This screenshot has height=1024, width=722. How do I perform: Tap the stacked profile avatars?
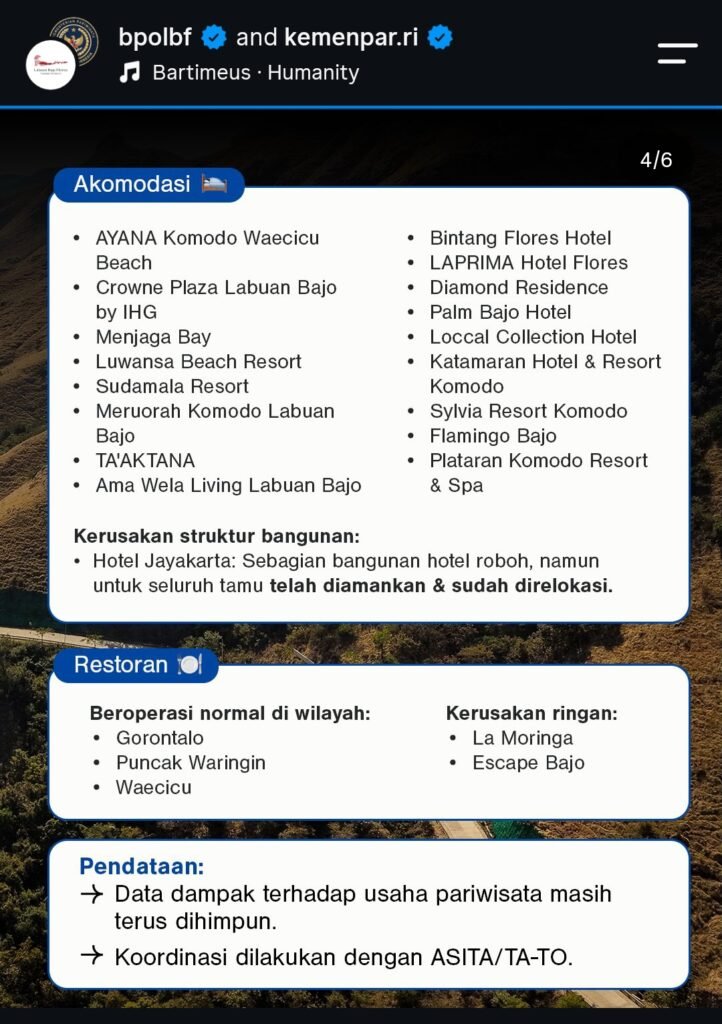(x=62, y=54)
